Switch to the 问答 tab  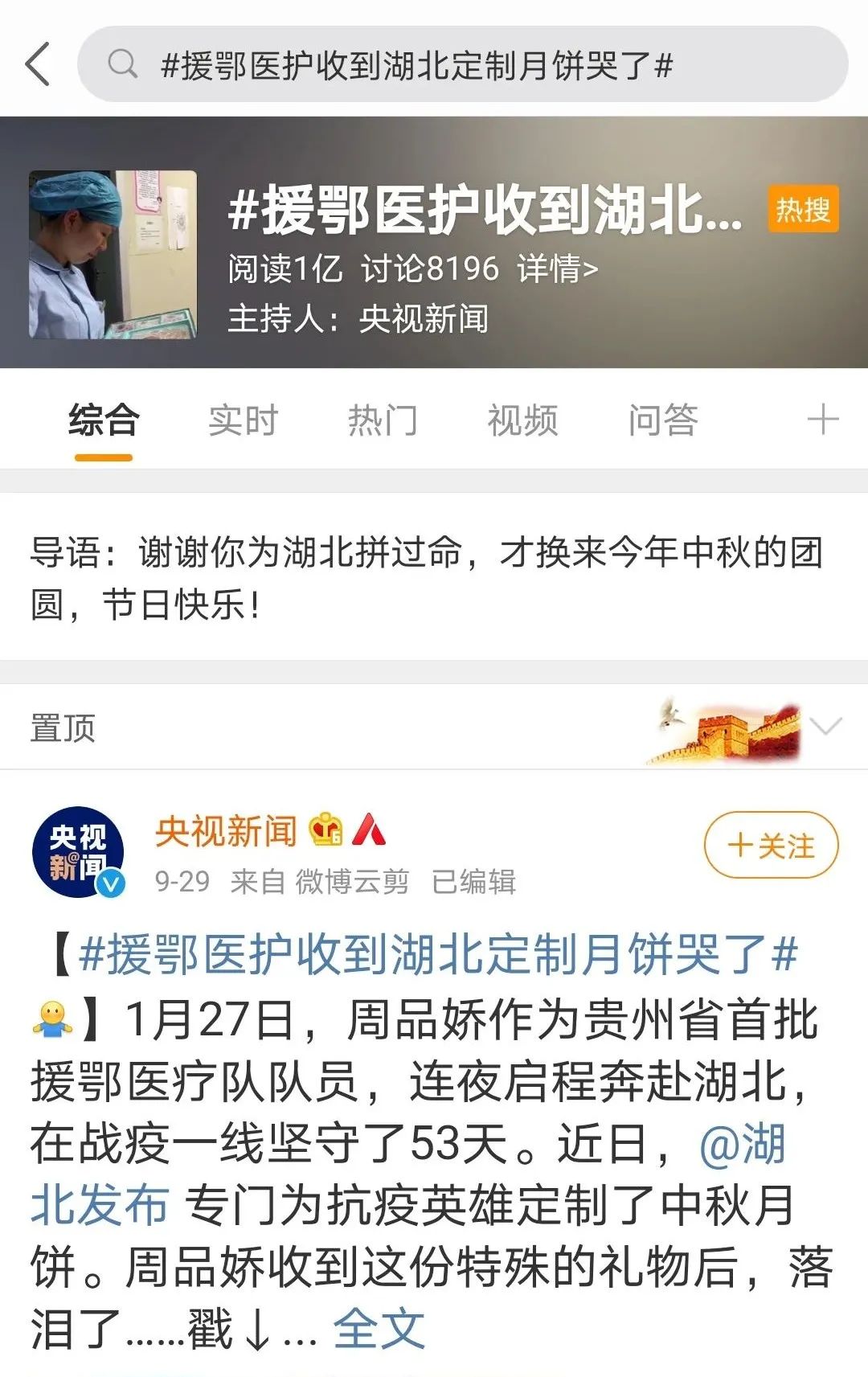coord(662,420)
